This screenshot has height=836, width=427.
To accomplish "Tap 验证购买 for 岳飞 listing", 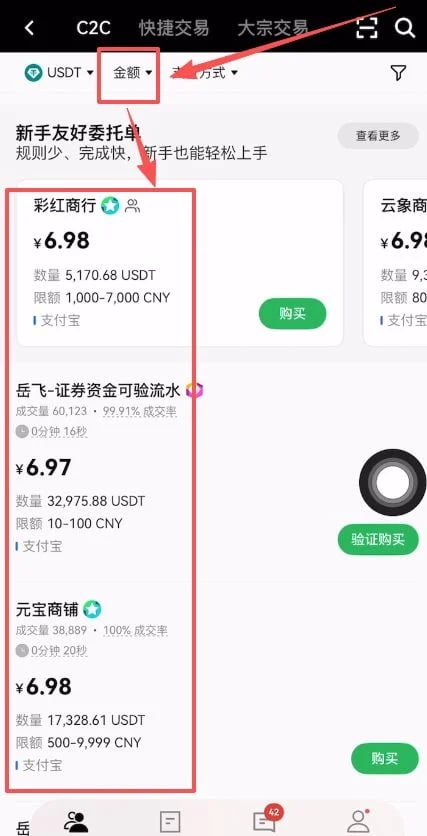I will tap(378, 540).
